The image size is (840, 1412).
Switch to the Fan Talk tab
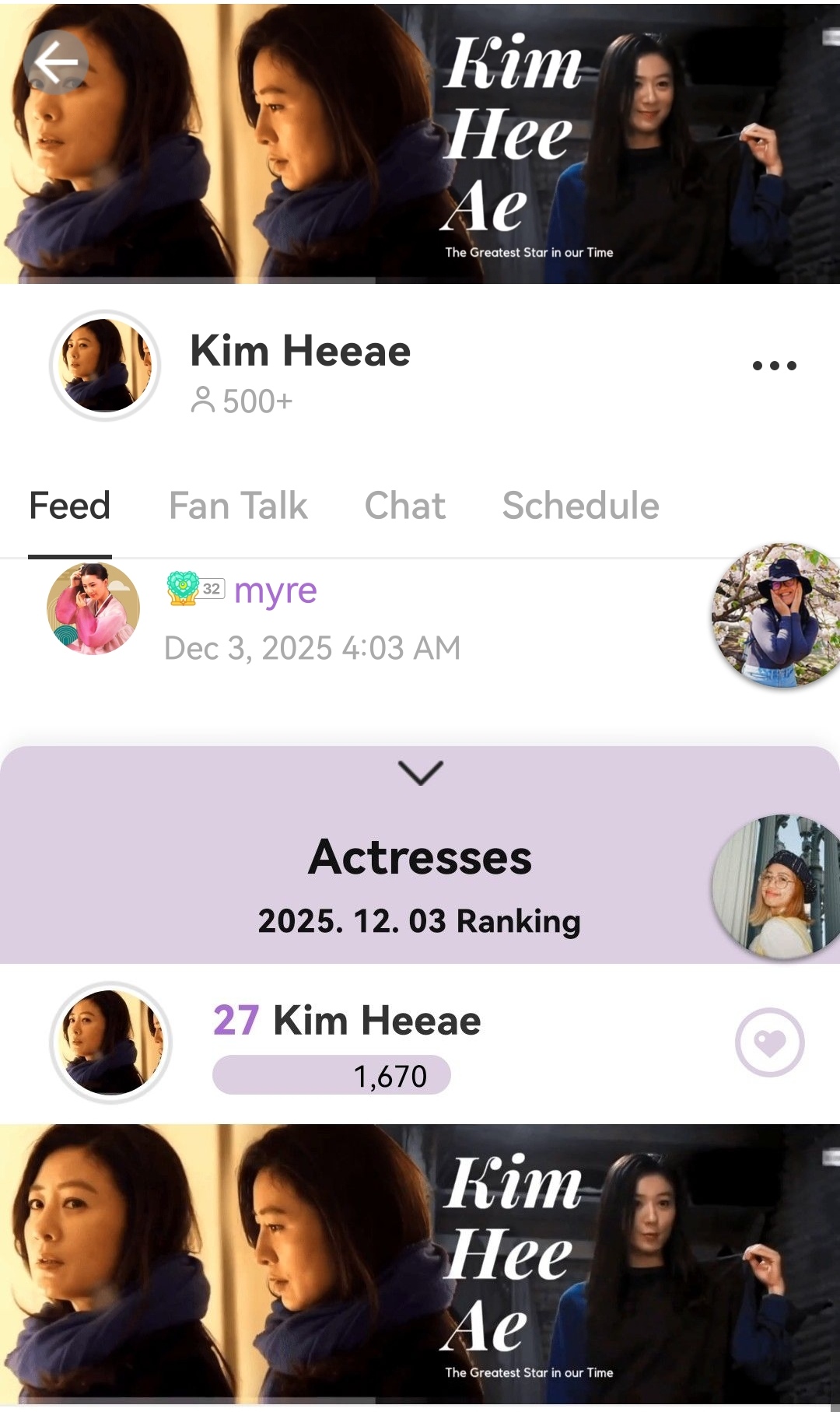click(238, 506)
